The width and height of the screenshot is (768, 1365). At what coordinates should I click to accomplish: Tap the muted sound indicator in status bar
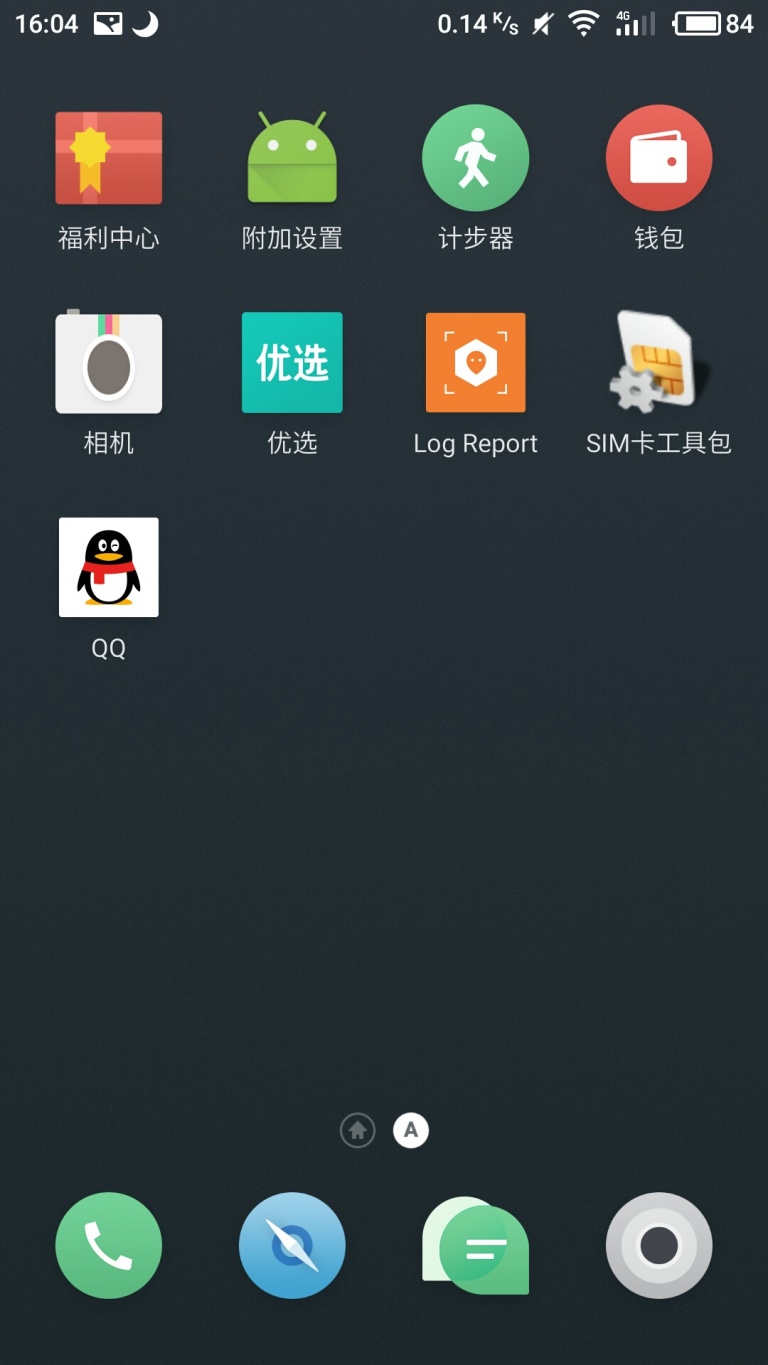tap(541, 23)
